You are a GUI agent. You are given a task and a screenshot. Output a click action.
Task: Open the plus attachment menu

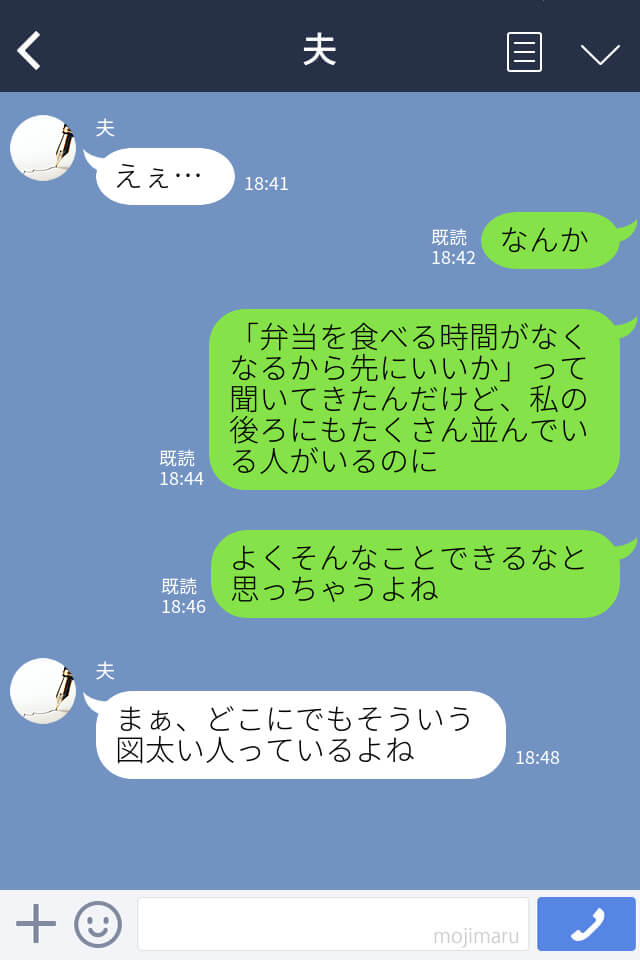click(x=36, y=924)
